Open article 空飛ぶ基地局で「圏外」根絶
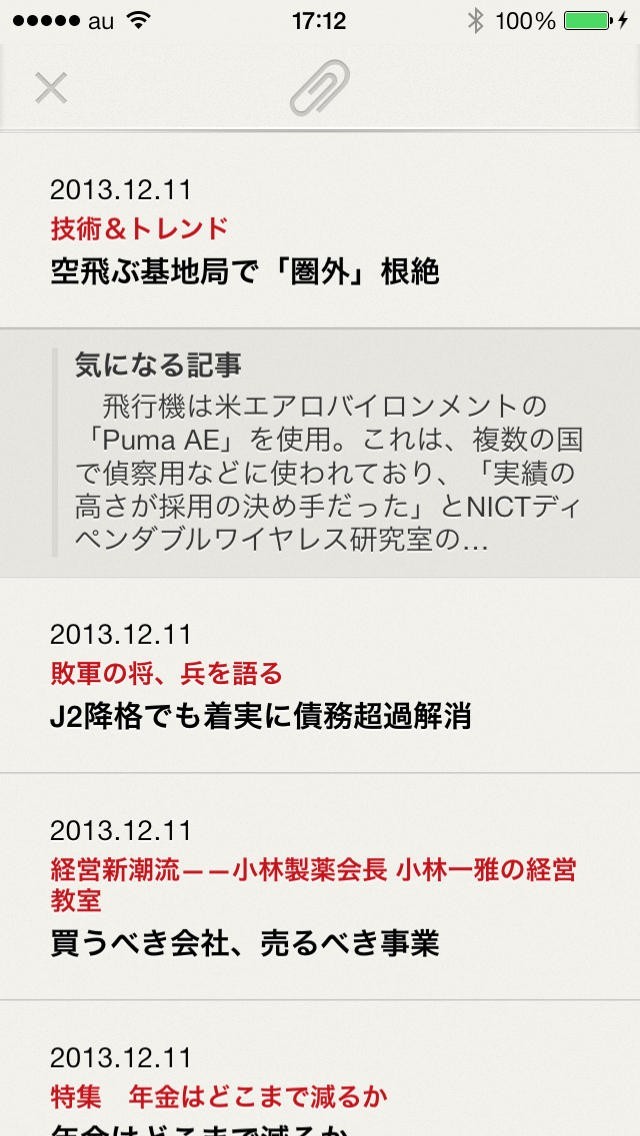The width and height of the screenshot is (640, 1136). (320, 231)
